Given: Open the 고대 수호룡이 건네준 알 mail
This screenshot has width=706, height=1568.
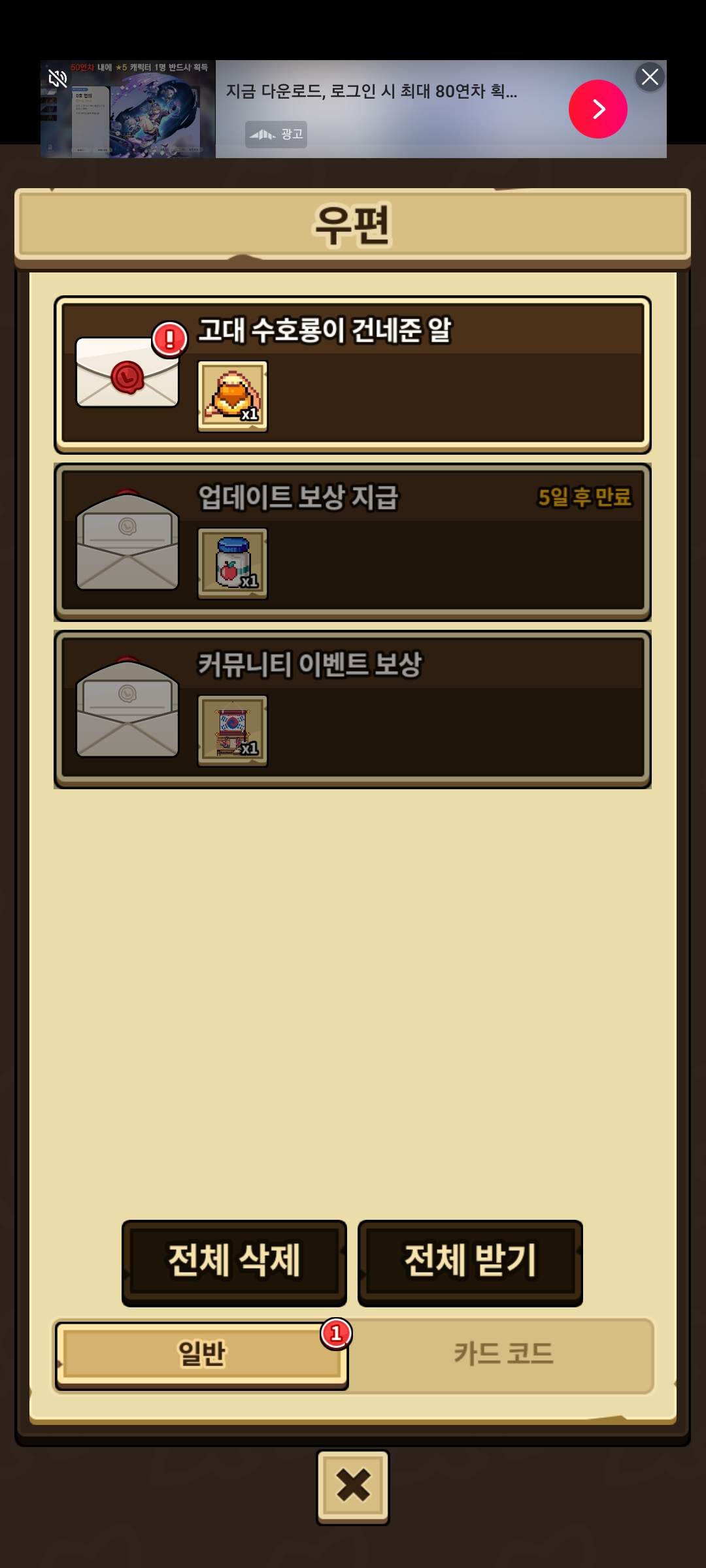Looking at the screenshot, I should click(353, 375).
